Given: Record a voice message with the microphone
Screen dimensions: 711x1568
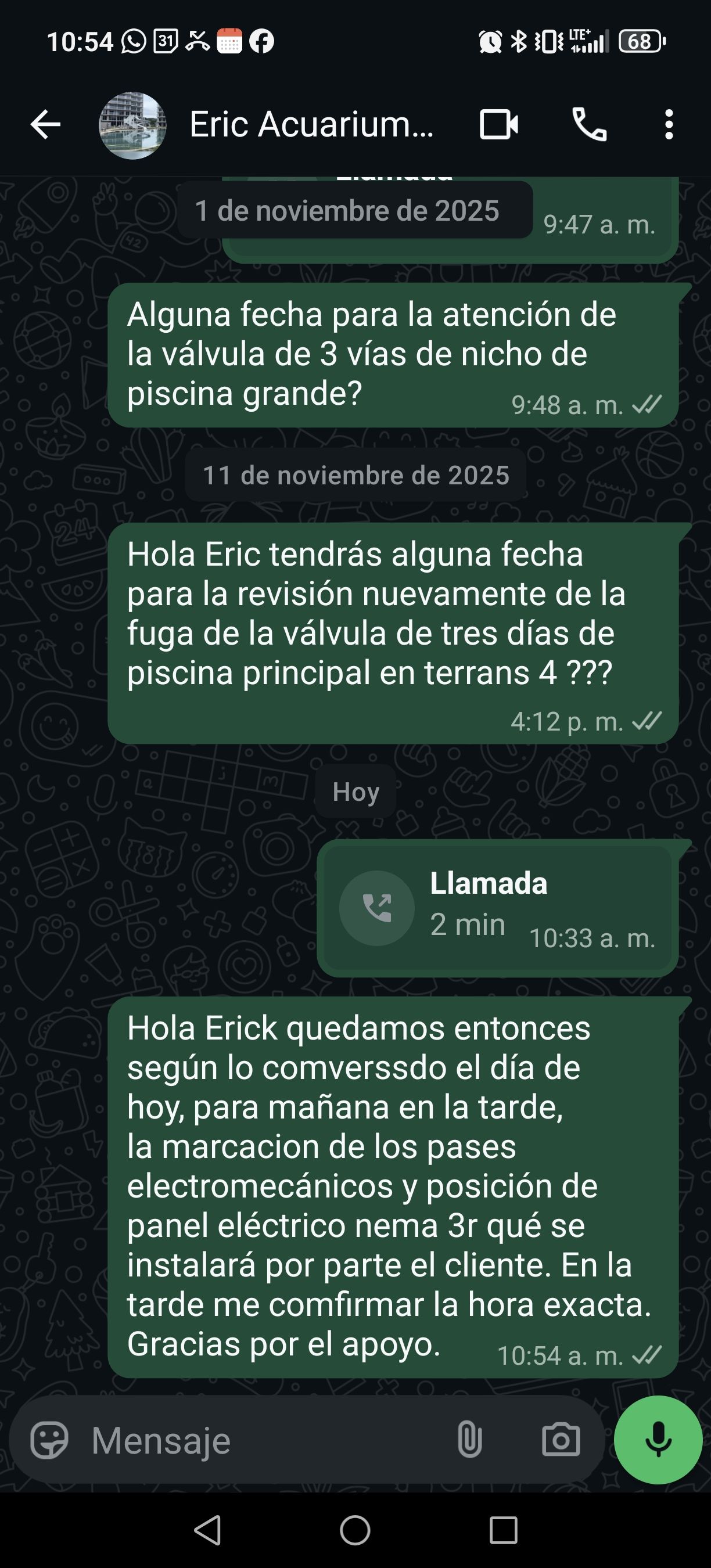Looking at the screenshot, I should [658, 1440].
